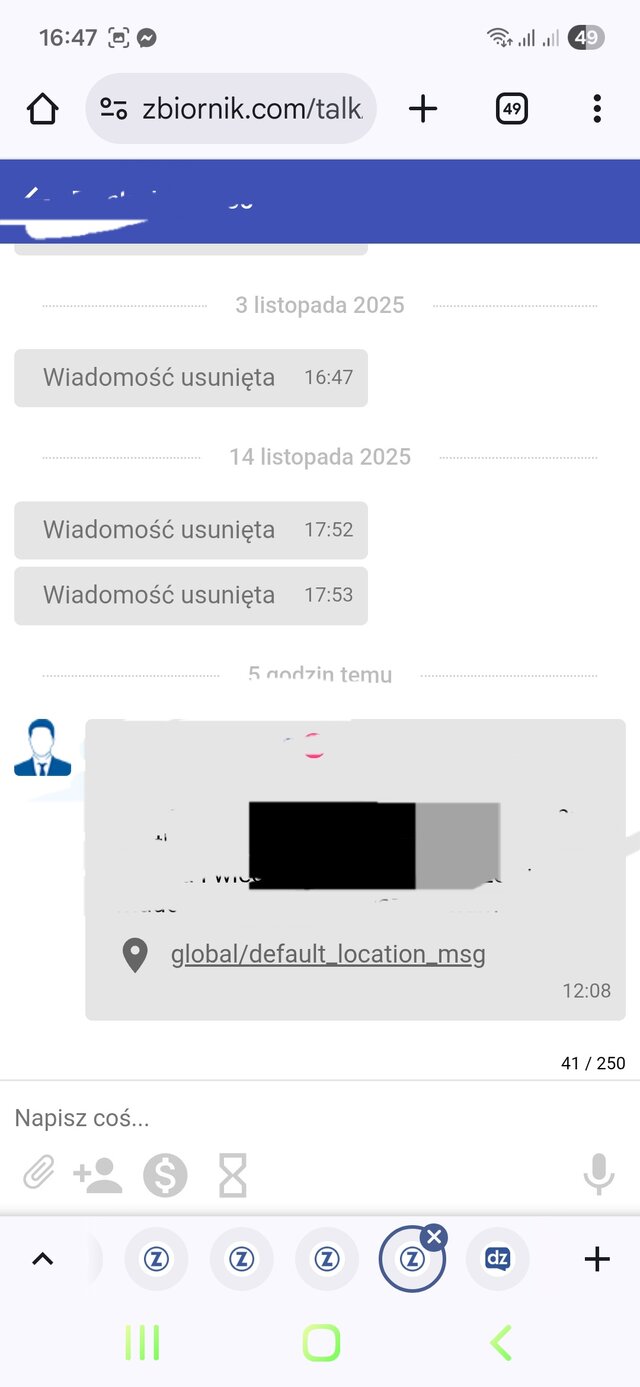Open the browser overflow menu
The image size is (640, 1387).
[x=597, y=109]
